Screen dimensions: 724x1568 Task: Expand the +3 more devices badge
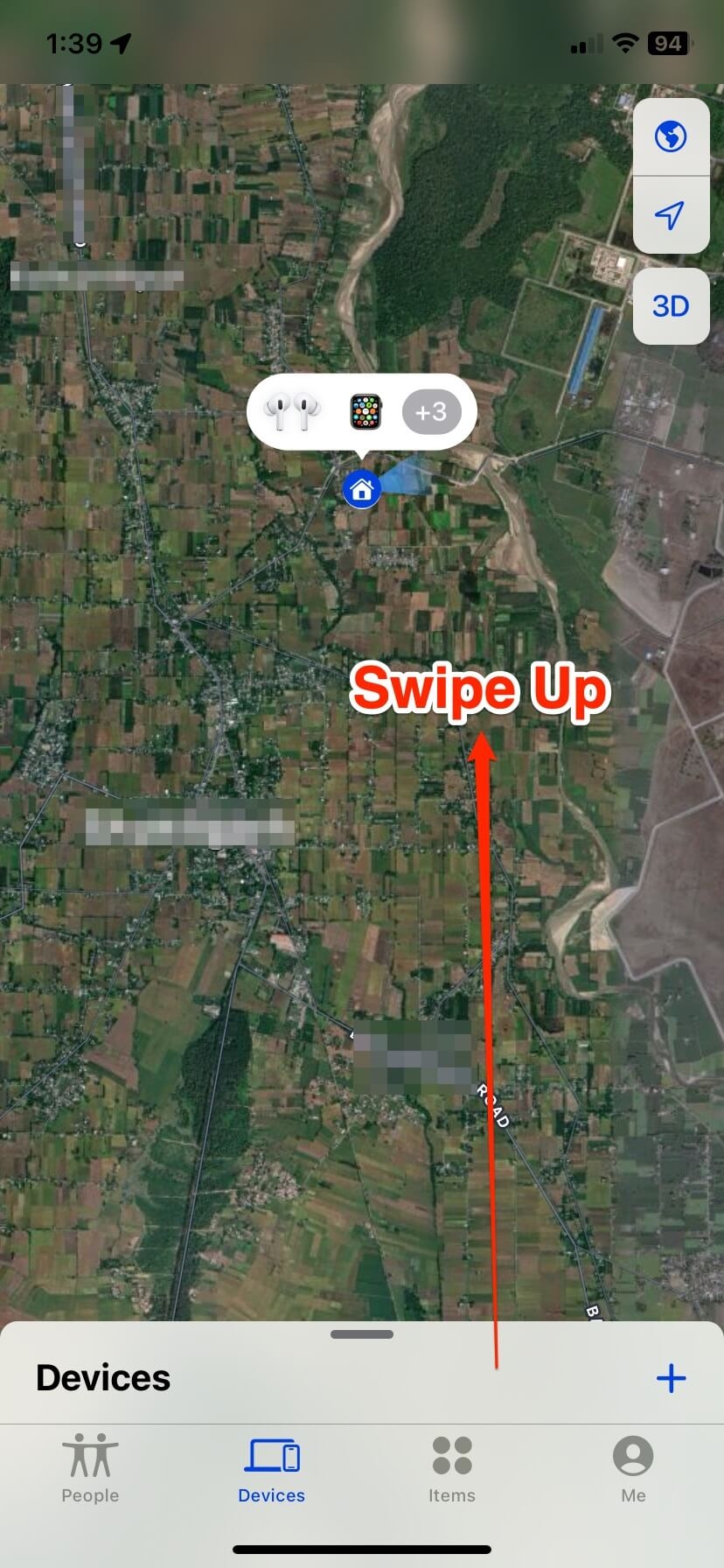431,411
